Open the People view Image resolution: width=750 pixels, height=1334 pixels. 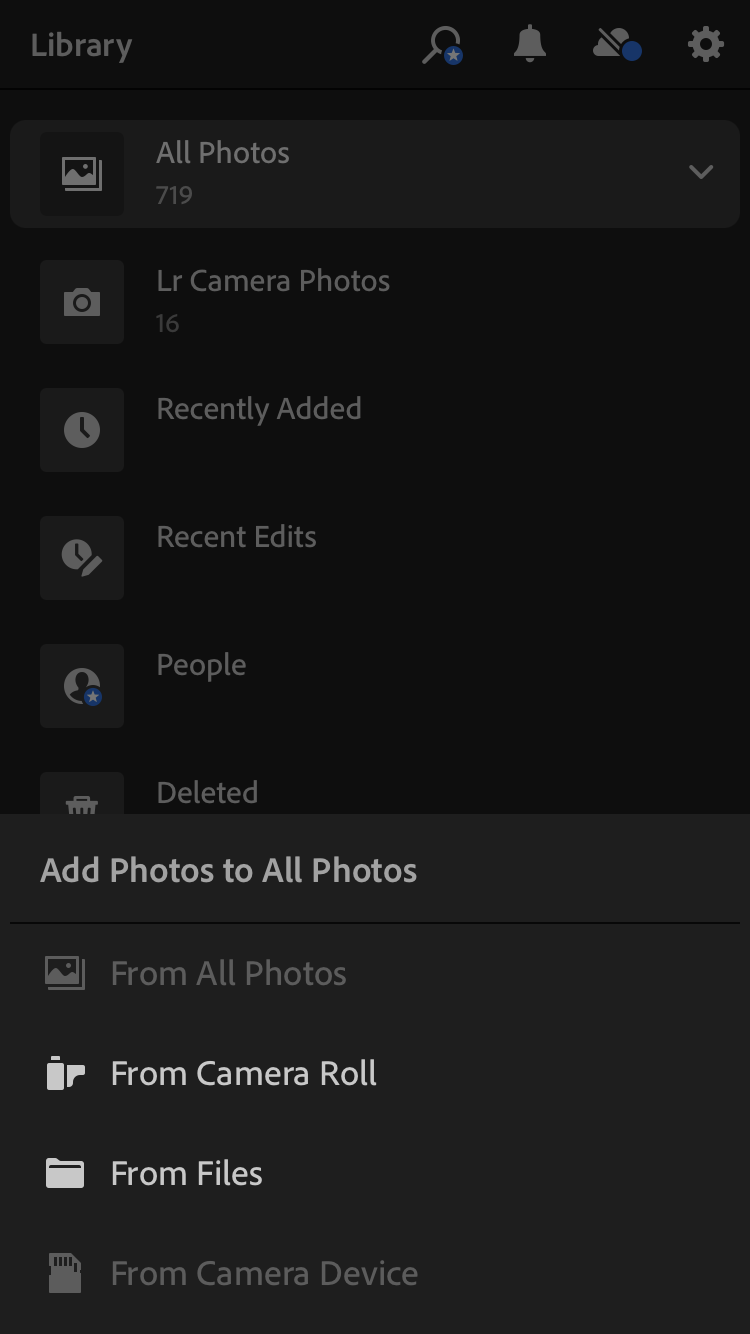click(x=201, y=666)
